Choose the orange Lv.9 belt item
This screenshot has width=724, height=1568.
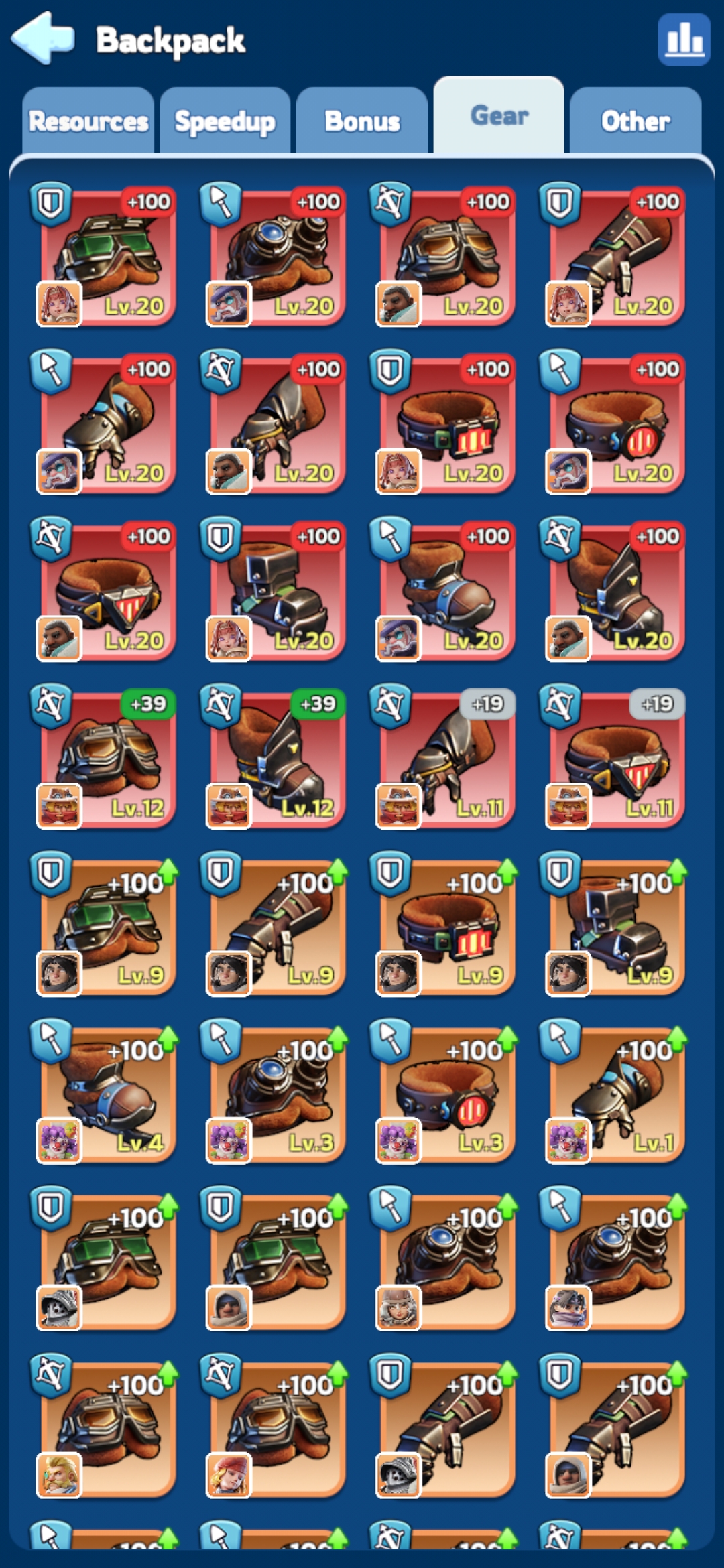[x=445, y=926]
